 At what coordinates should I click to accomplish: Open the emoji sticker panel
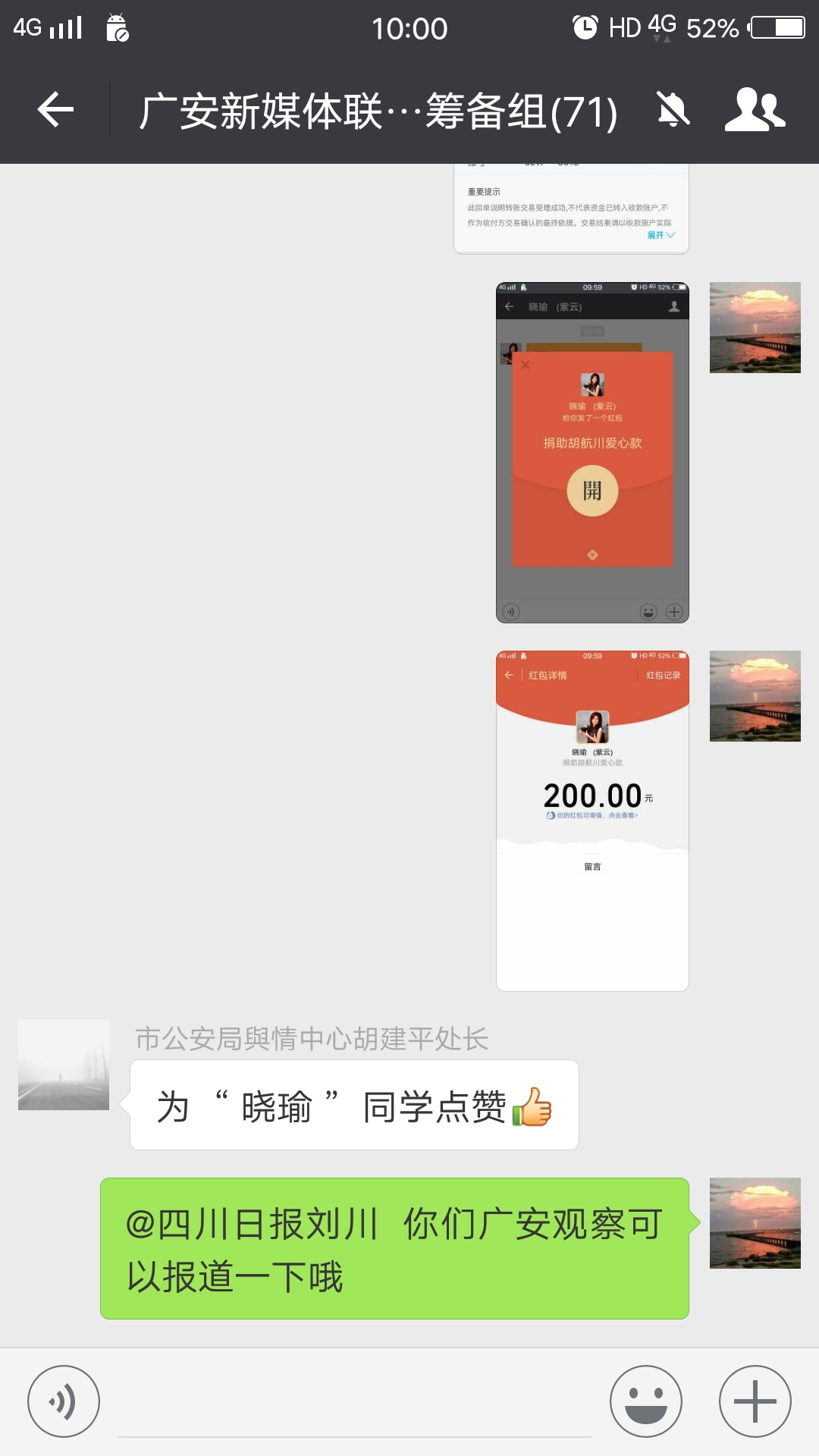(646, 1401)
